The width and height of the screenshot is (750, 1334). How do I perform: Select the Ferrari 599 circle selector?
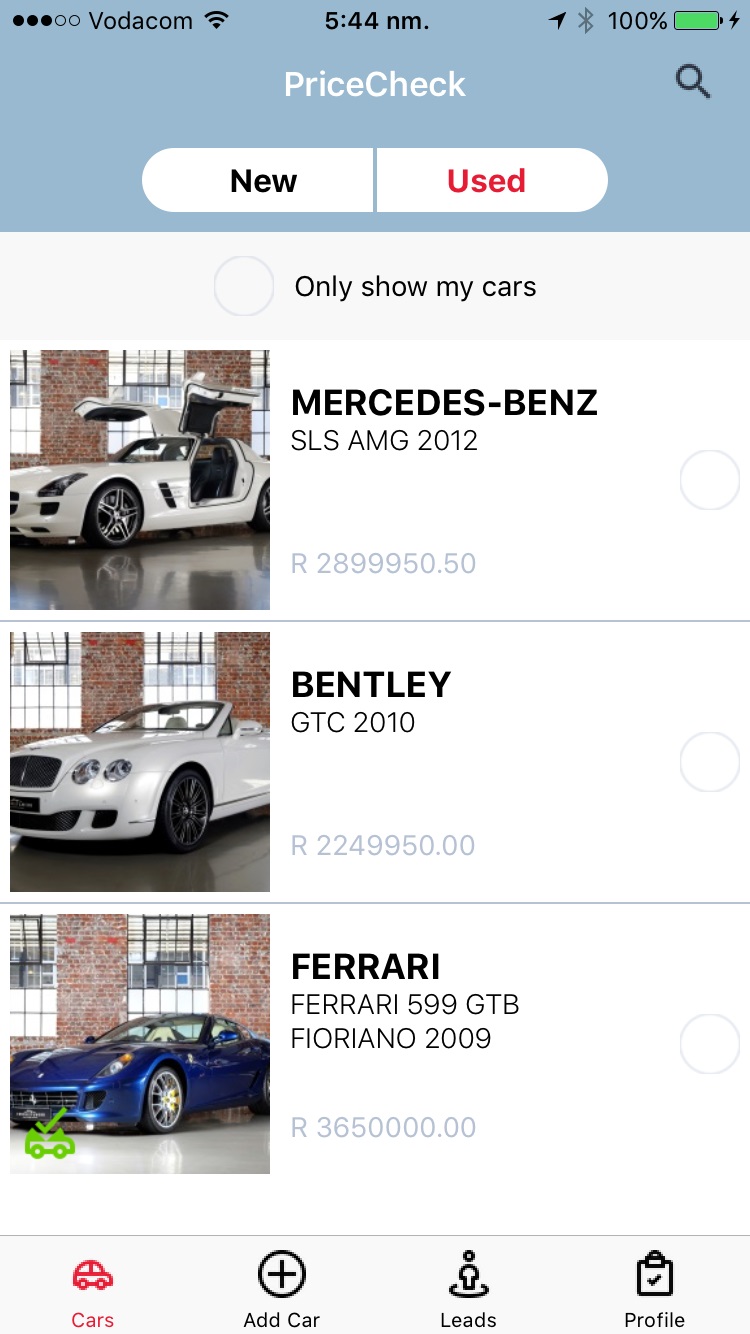click(709, 1043)
